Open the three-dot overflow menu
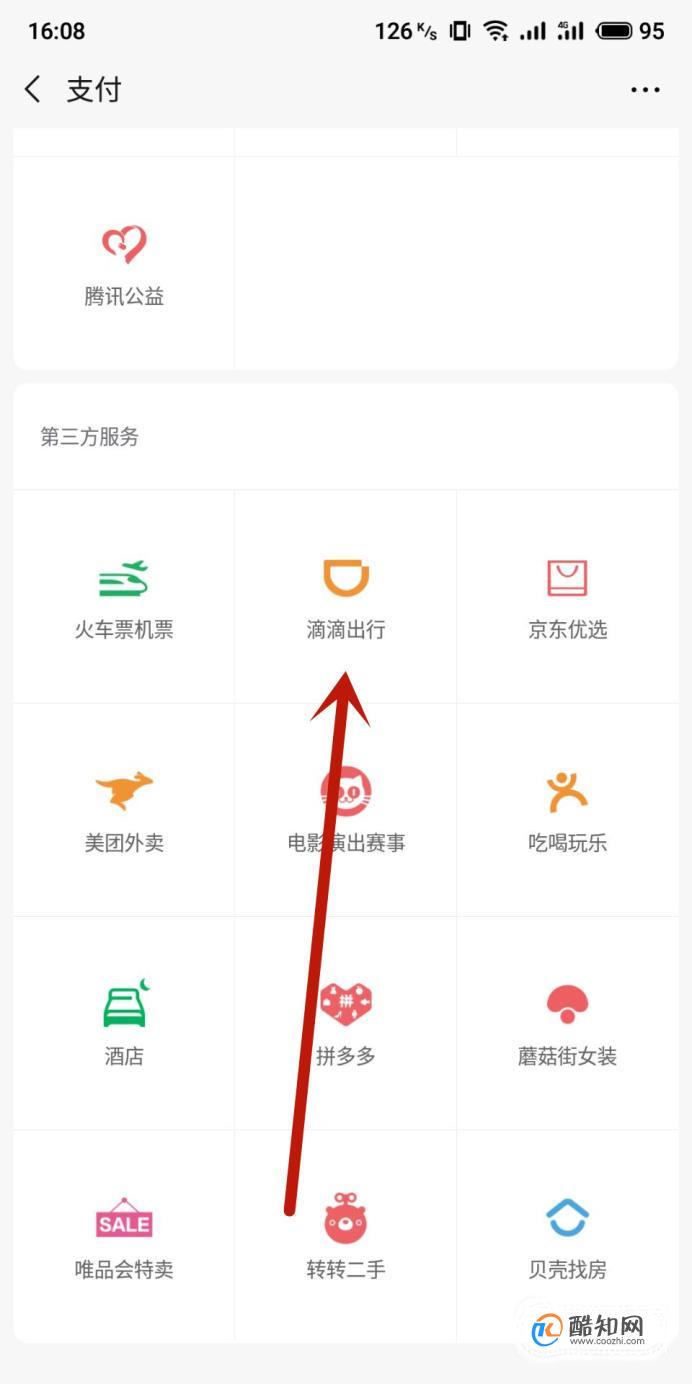Screen dimensions: 692x1384 645,90
